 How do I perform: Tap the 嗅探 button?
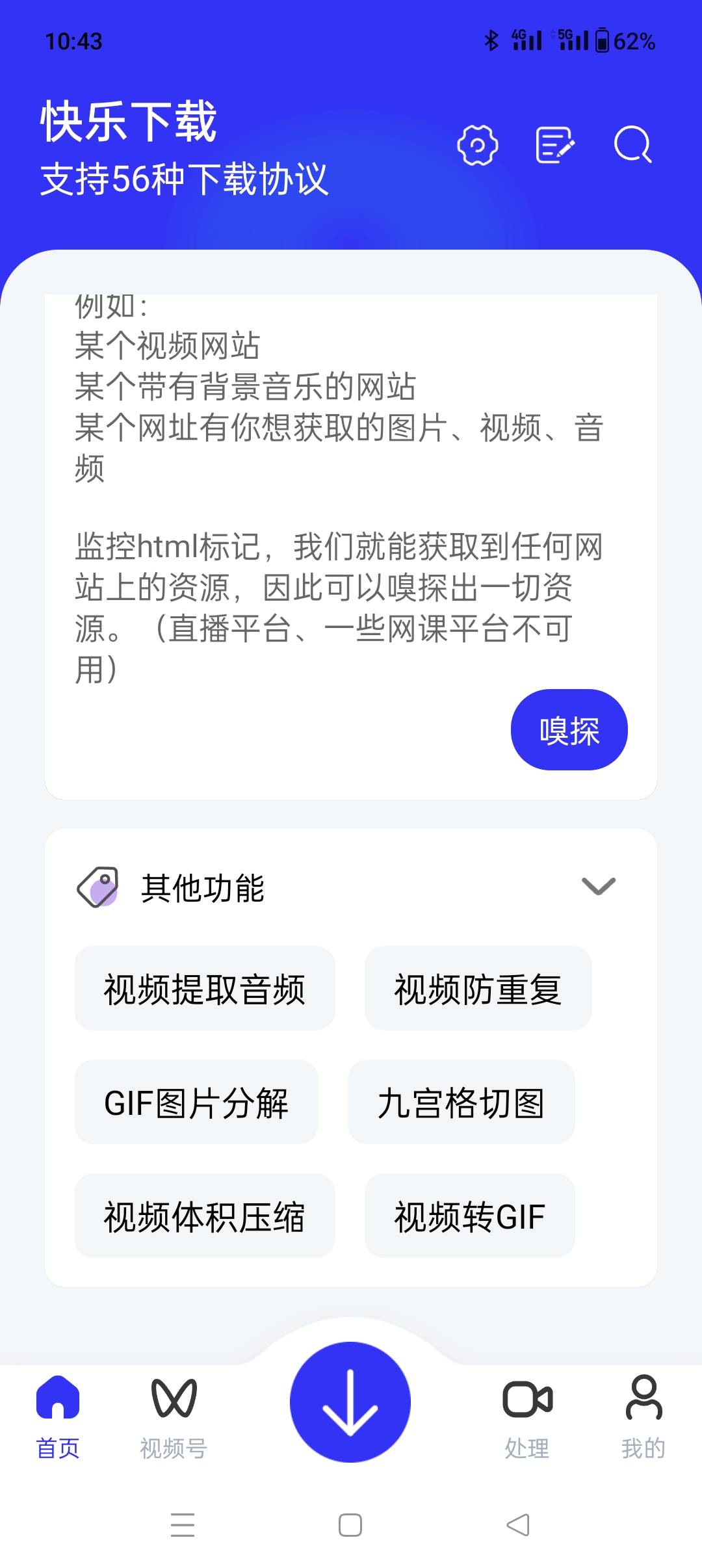click(569, 730)
